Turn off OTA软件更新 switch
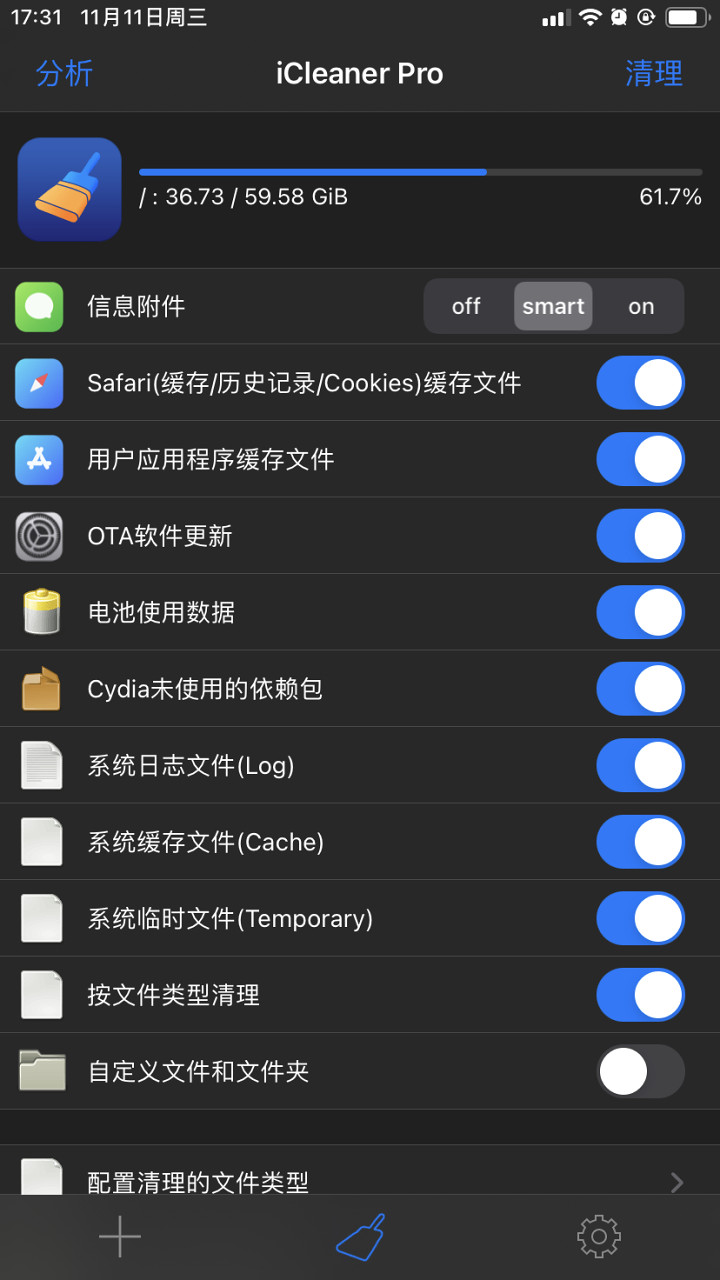This screenshot has width=720, height=1280. [x=640, y=536]
